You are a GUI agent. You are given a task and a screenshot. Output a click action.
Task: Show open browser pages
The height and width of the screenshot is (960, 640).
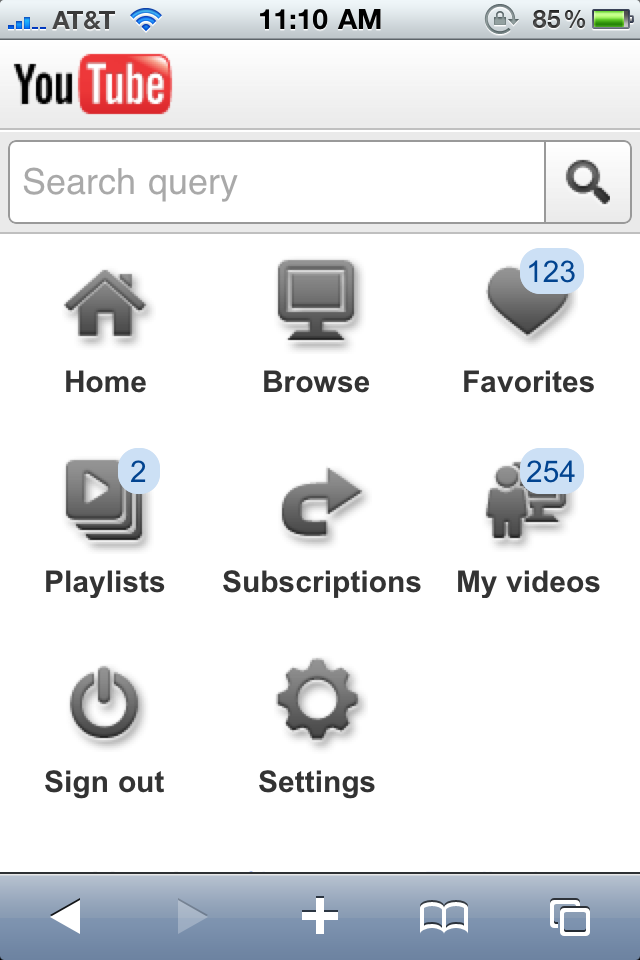point(570,916)
